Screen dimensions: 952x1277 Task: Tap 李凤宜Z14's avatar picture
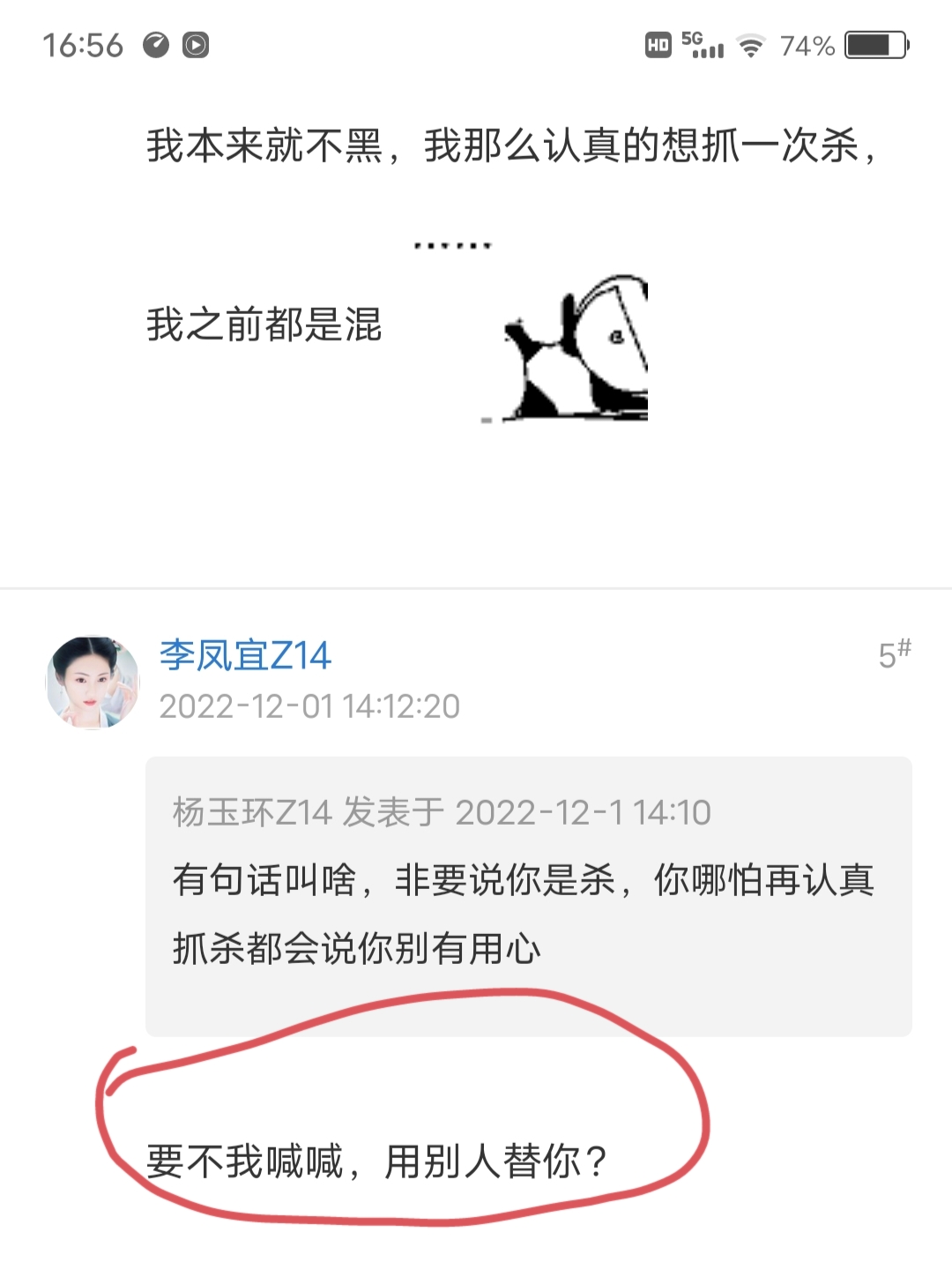[93, 682]
